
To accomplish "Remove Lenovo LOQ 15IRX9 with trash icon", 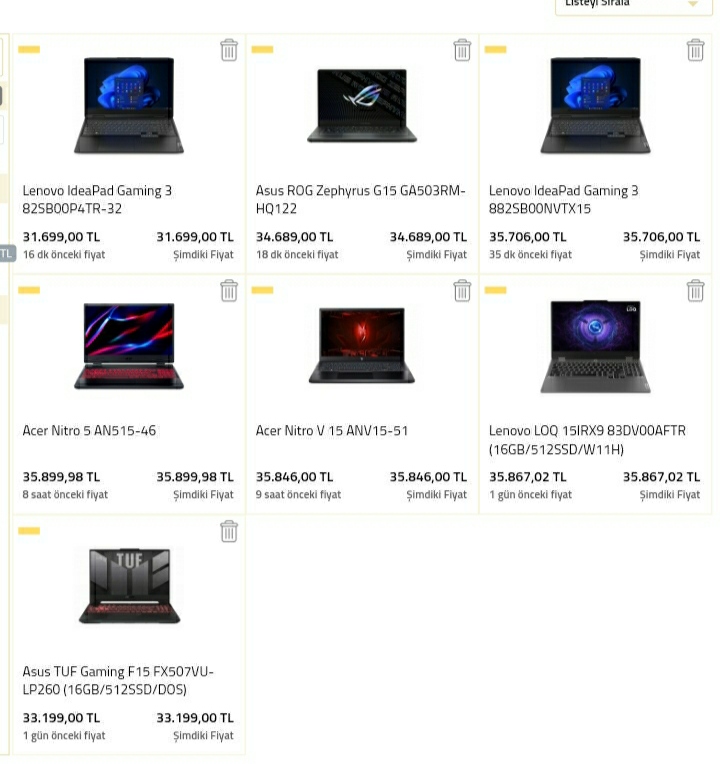I will tap(695, 290).
